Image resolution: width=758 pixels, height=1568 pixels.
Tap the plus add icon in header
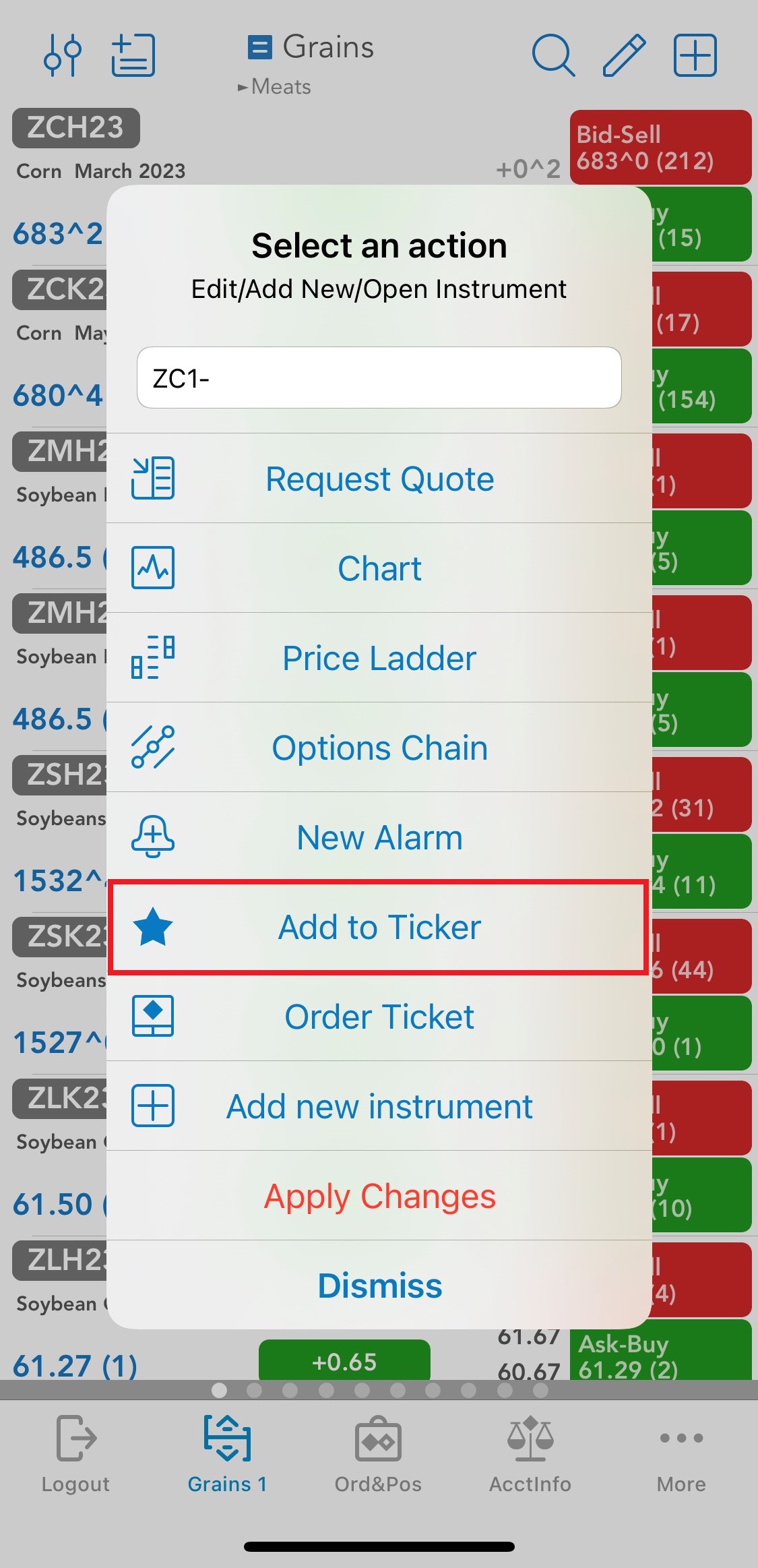[695, 55]
